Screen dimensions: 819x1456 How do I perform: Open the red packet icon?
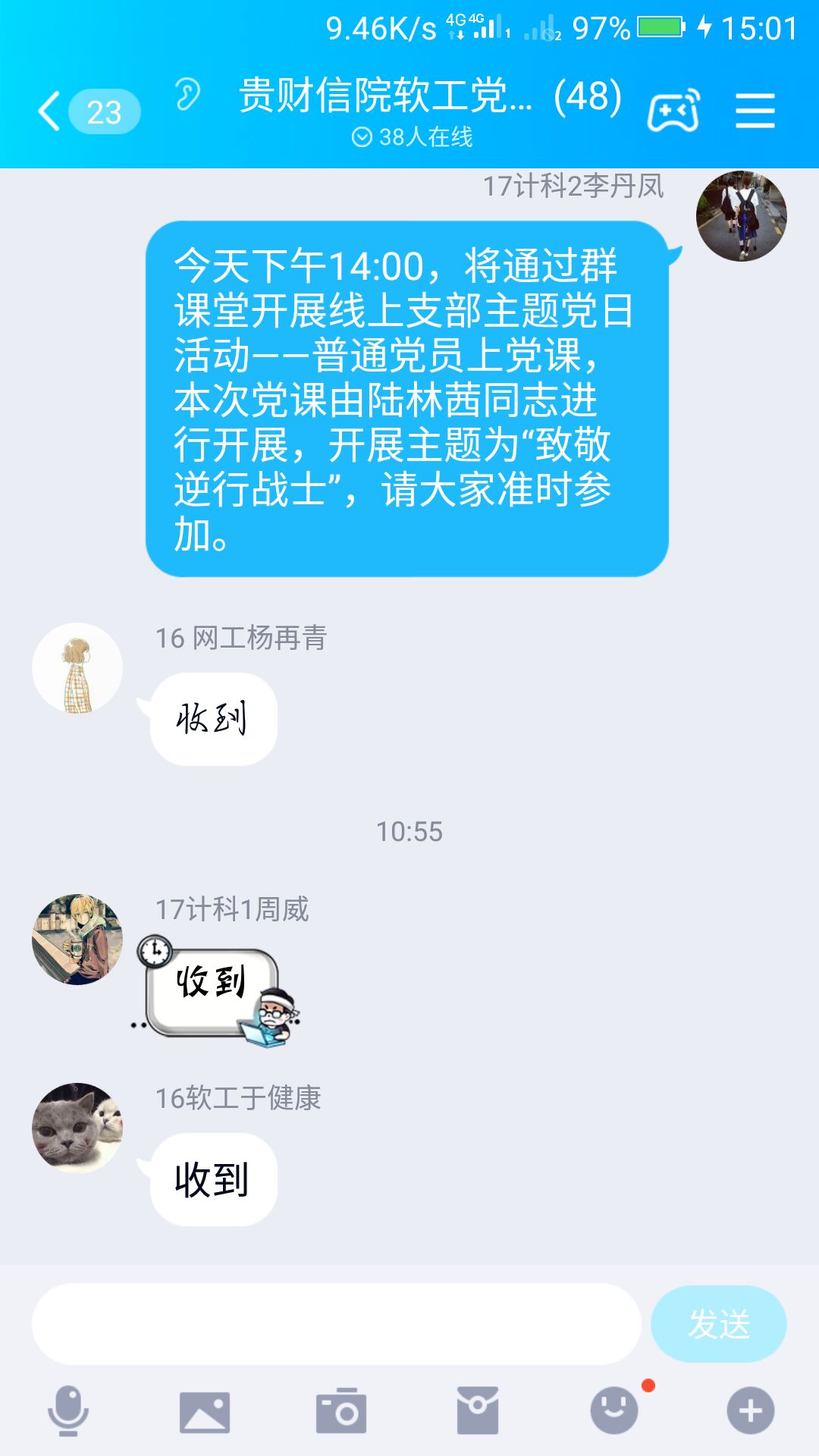tap(478, 1408)
